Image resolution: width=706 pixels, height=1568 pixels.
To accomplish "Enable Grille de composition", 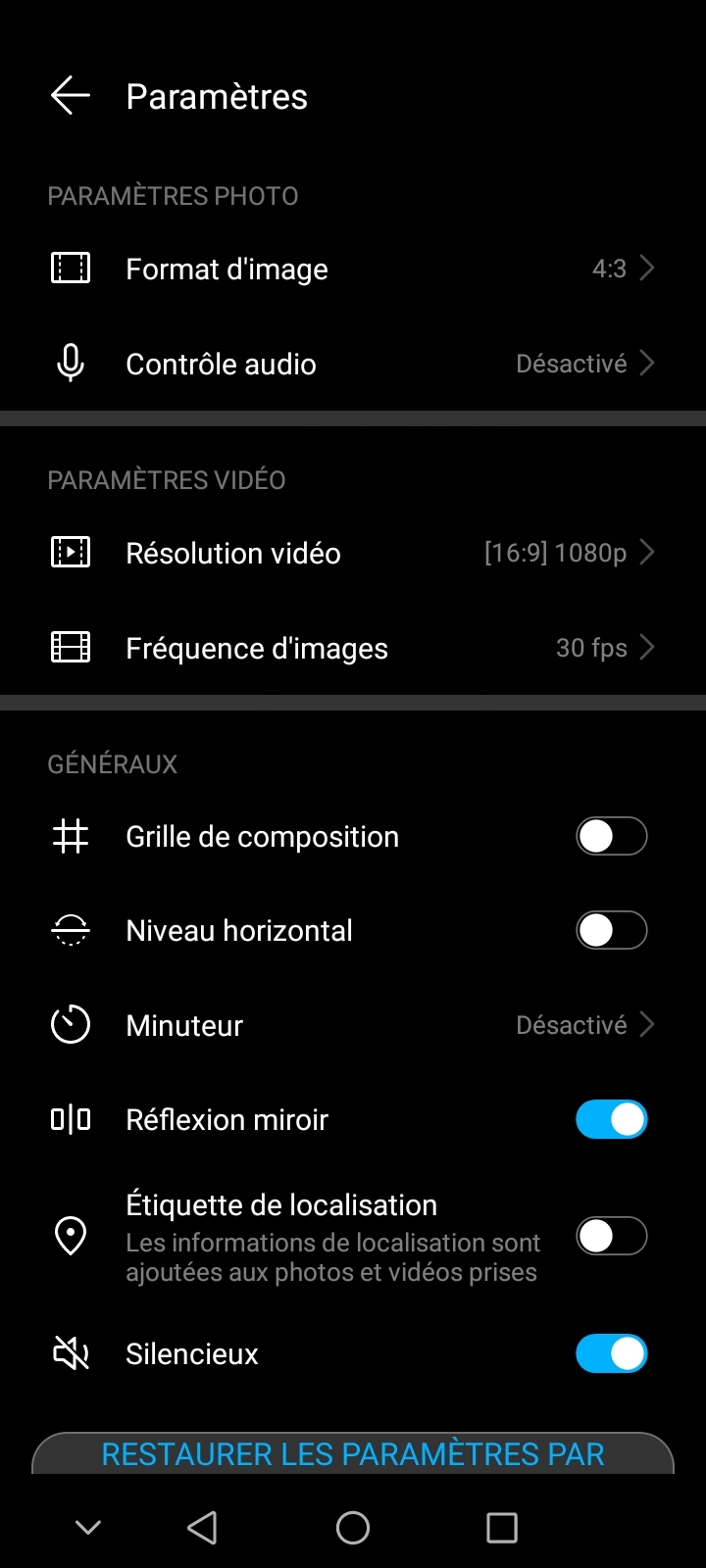I will 611,837.
